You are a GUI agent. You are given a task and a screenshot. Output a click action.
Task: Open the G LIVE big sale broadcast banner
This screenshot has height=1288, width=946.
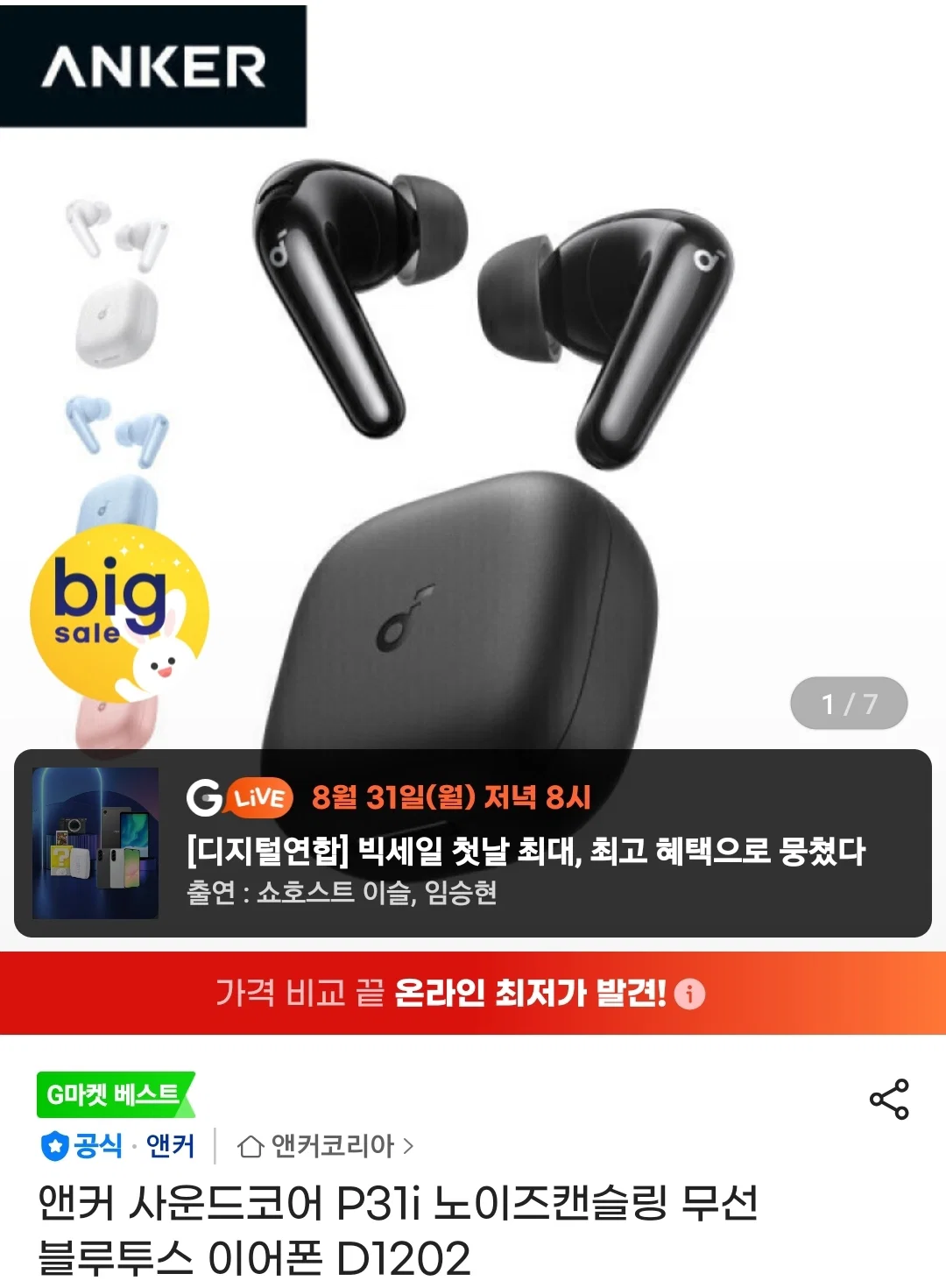(x=473, y=843)
